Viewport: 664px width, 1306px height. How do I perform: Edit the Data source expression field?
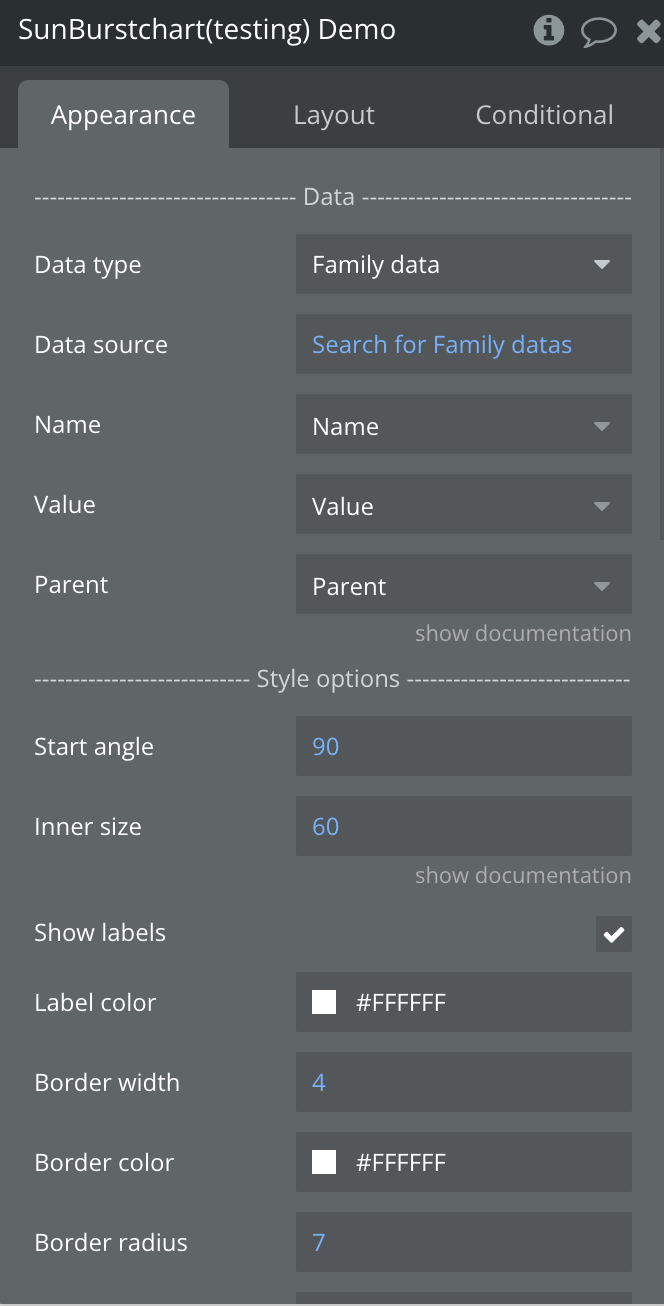[463, 345]
